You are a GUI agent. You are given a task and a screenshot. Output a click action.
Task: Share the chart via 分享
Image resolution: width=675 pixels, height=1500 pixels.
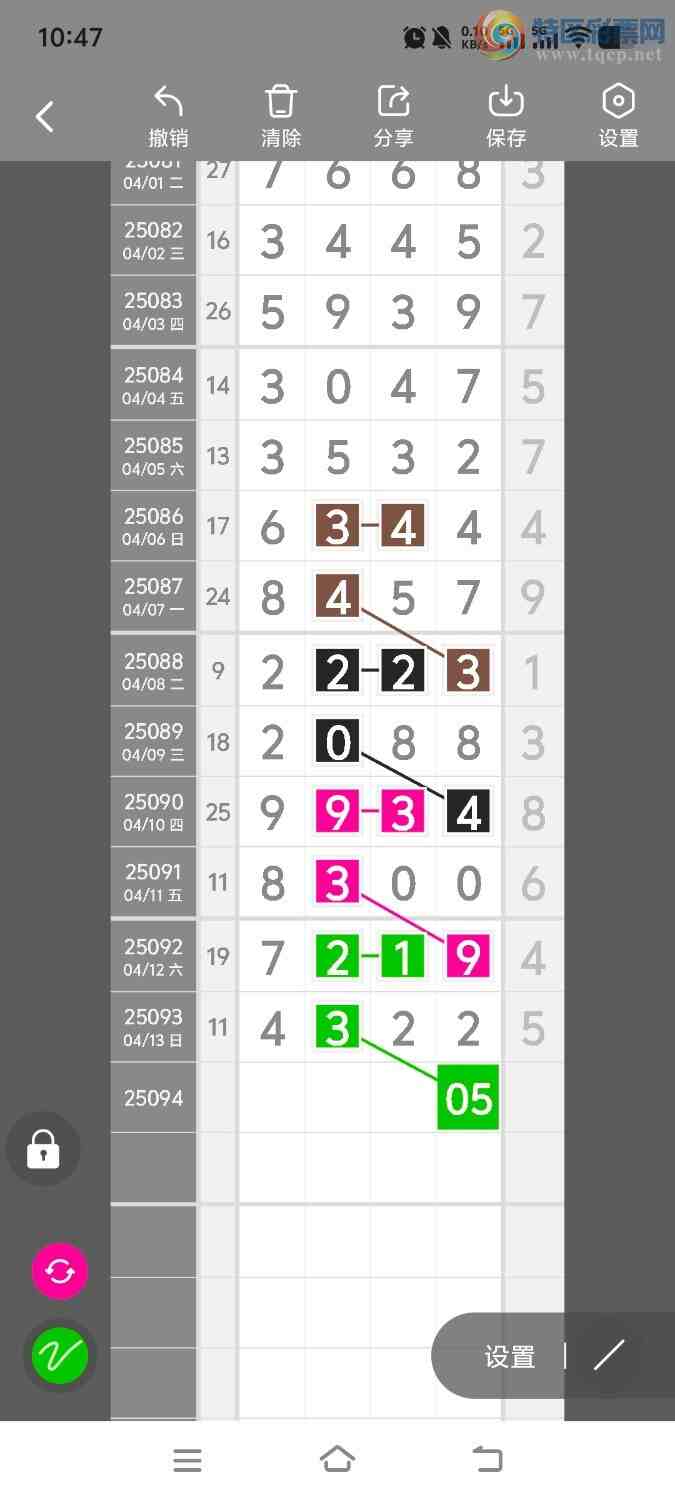(x=394, y=117)
